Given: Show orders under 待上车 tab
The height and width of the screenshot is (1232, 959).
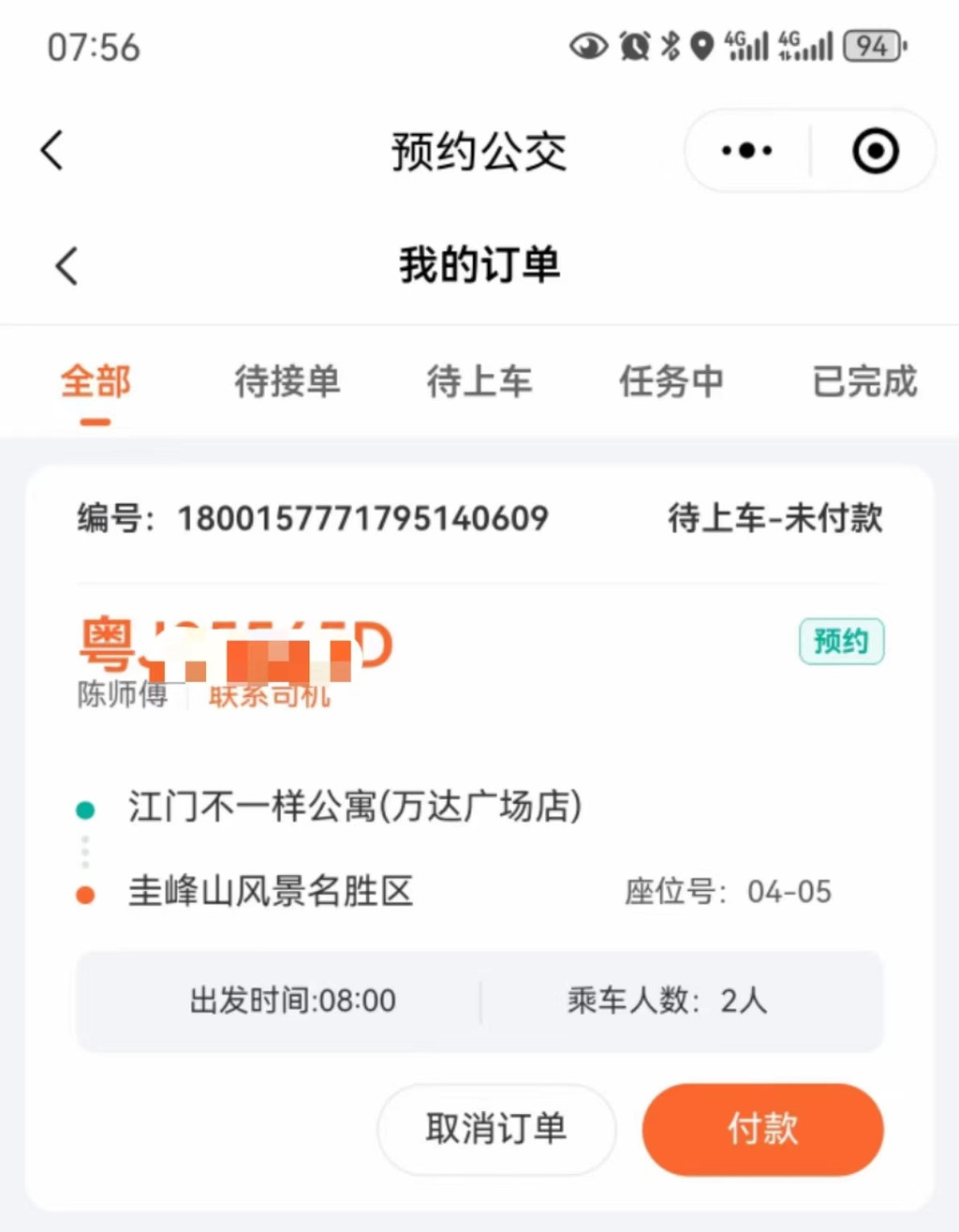Looking at the screenshot, I should (x=479, y=382).
